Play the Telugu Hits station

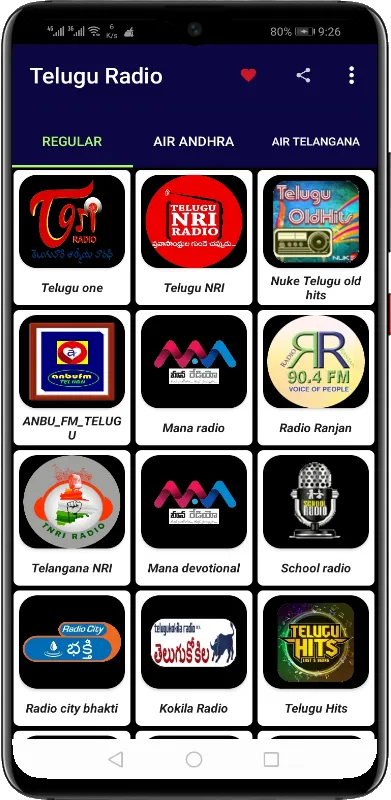(x=316, y=658)
